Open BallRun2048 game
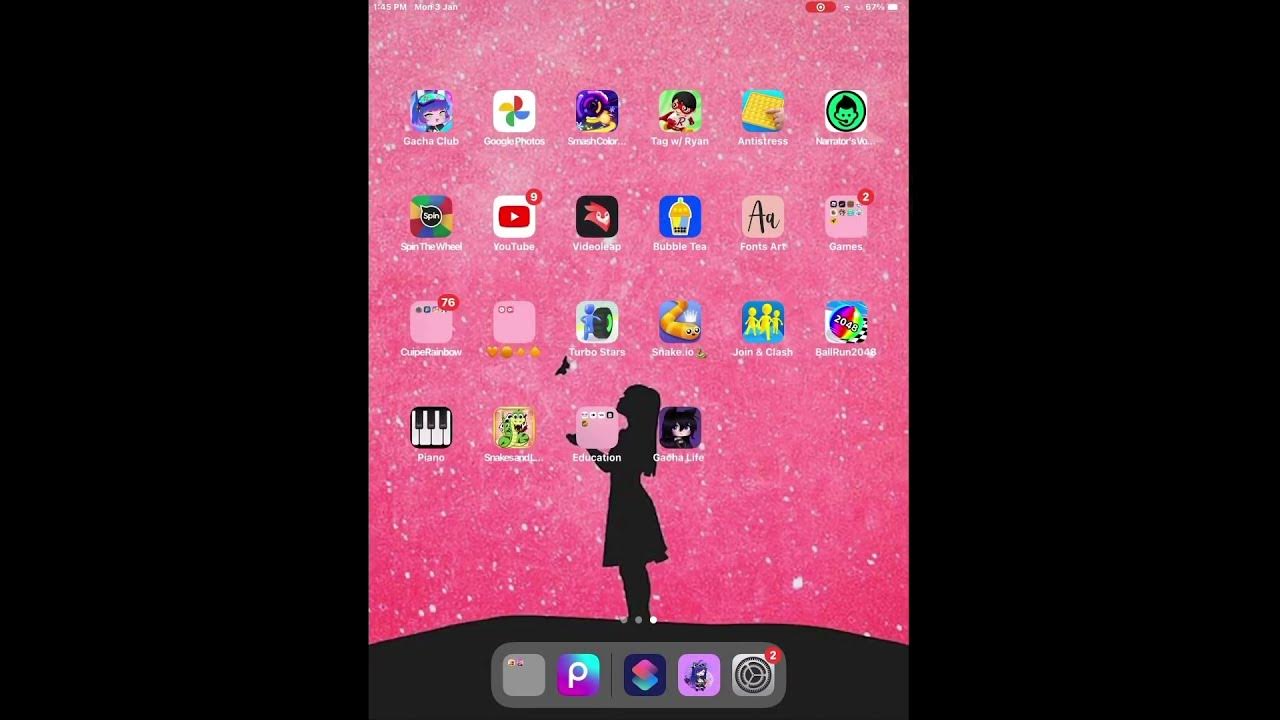1280x720 pixels. [x=846, y=323]
